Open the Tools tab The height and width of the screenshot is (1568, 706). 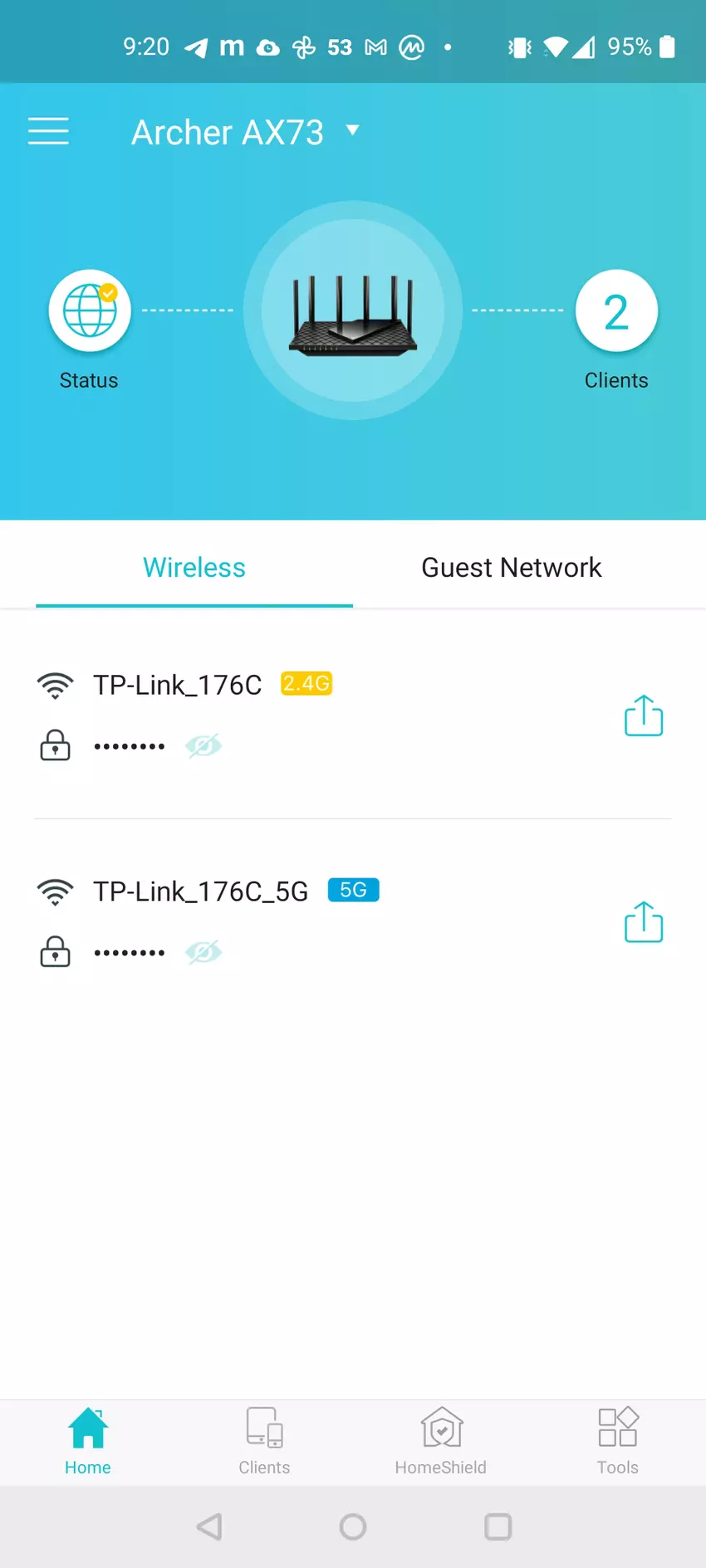617,1440
